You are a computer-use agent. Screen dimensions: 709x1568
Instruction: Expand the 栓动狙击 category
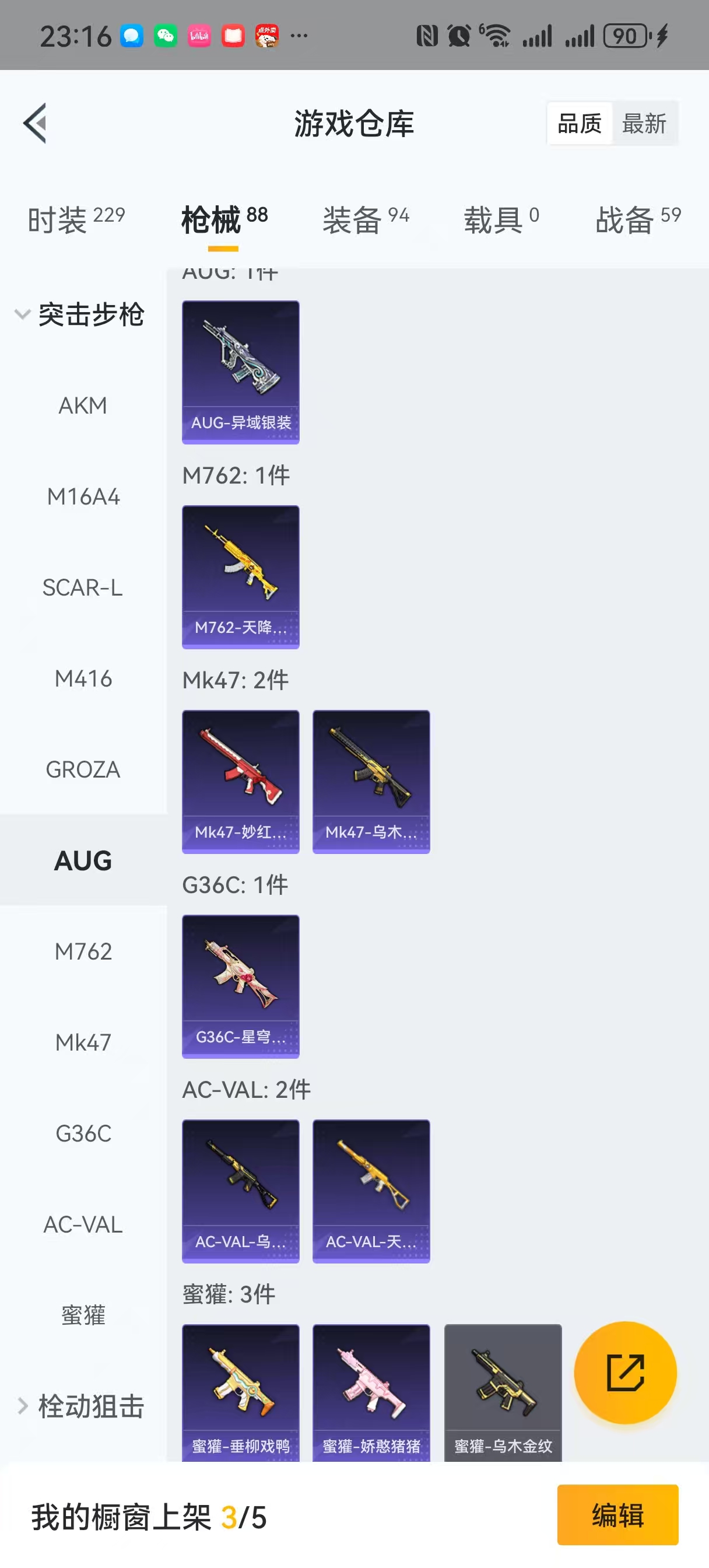click(79, 1406)
